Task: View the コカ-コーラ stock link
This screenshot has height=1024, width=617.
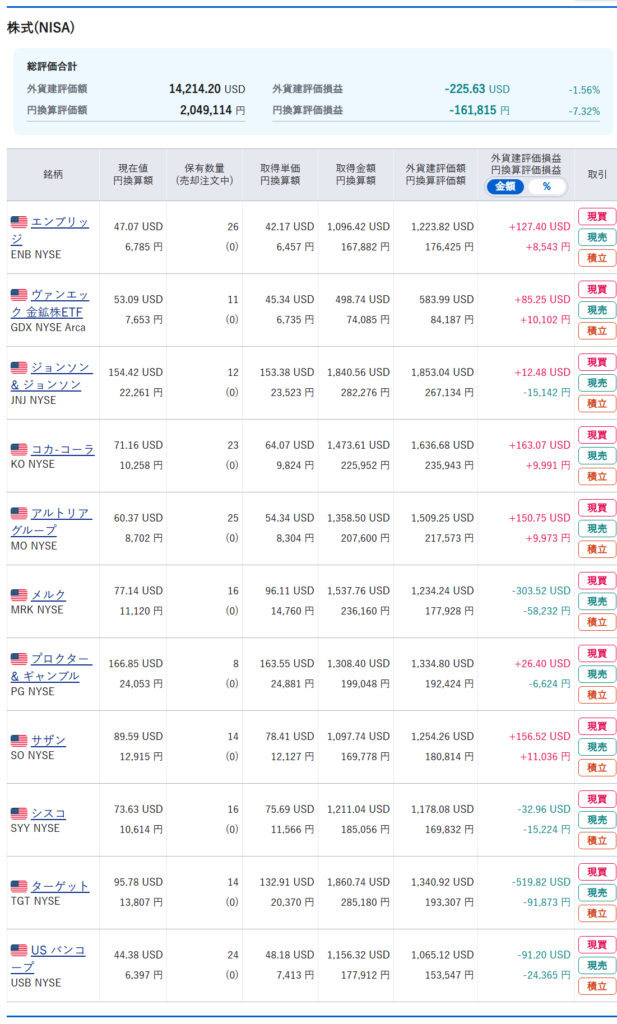Action: [x=63, y=449]
